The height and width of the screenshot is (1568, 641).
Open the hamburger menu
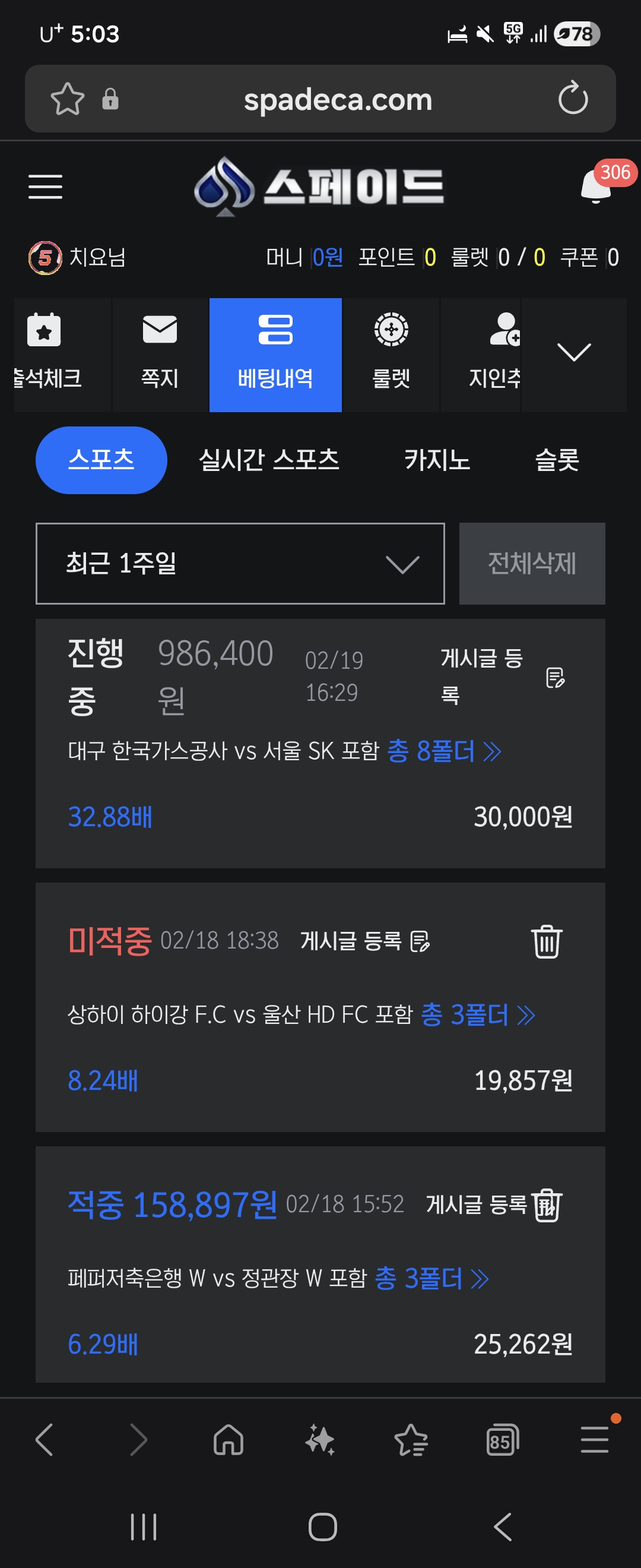46,186
